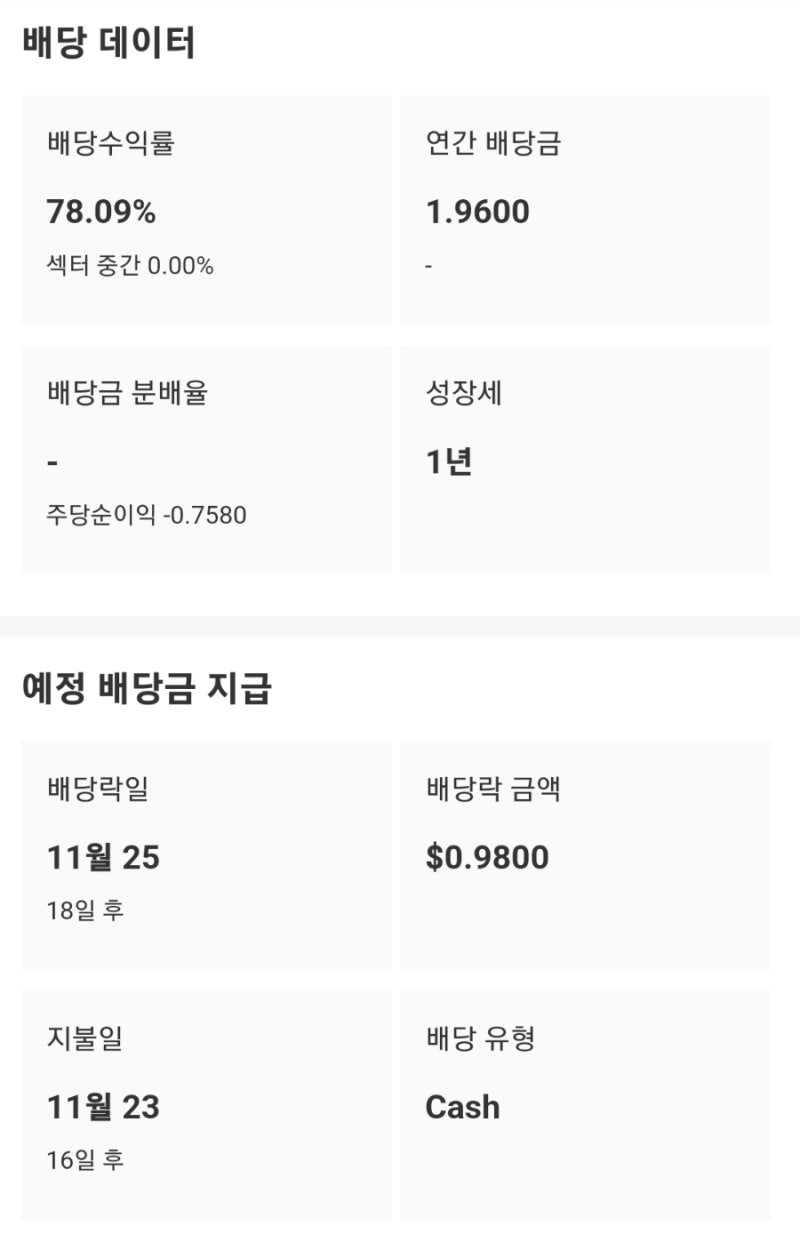The image size is (800, 1234).
Task: Select the 16일 후 countdown text
Action: (x=80, y=1160)
